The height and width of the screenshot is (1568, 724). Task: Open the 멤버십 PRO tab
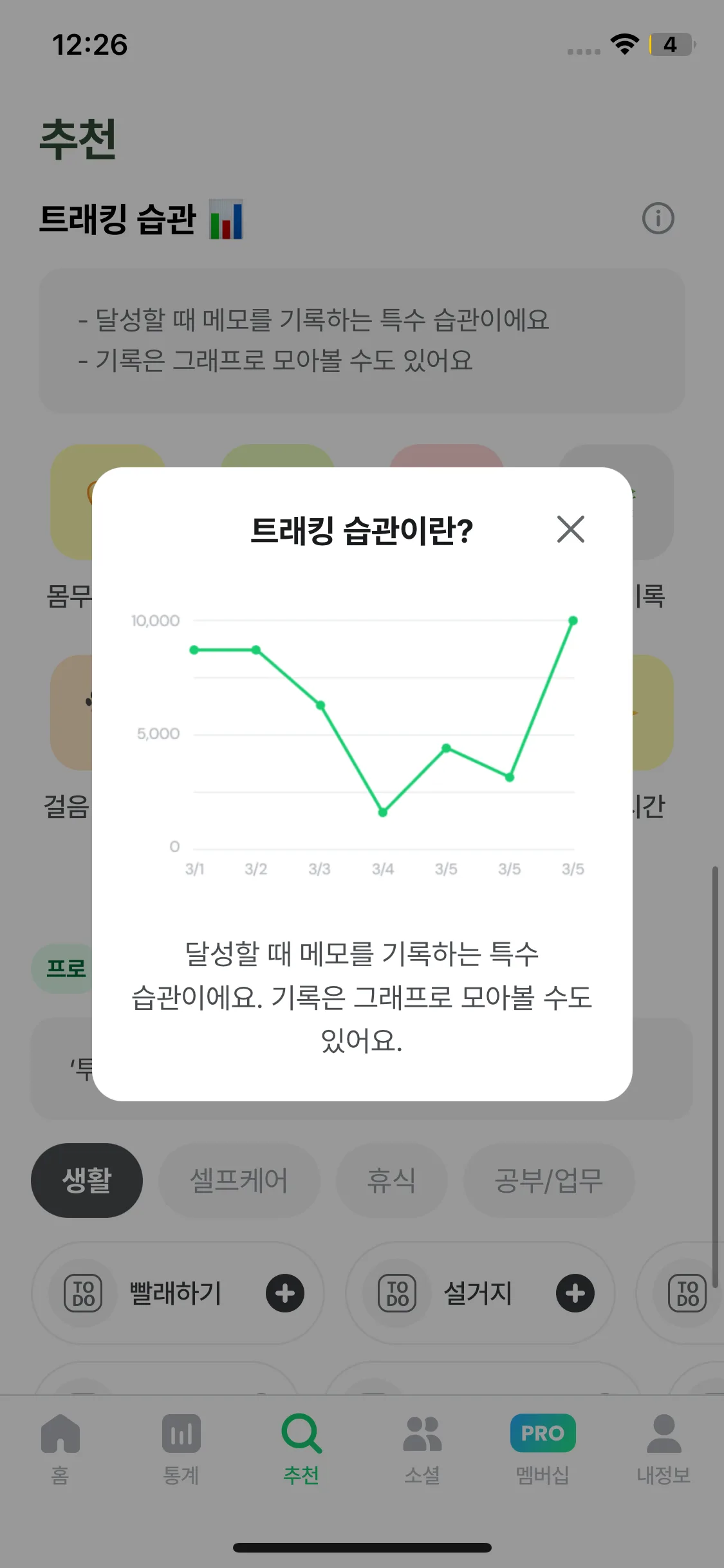coord(543,1448)
